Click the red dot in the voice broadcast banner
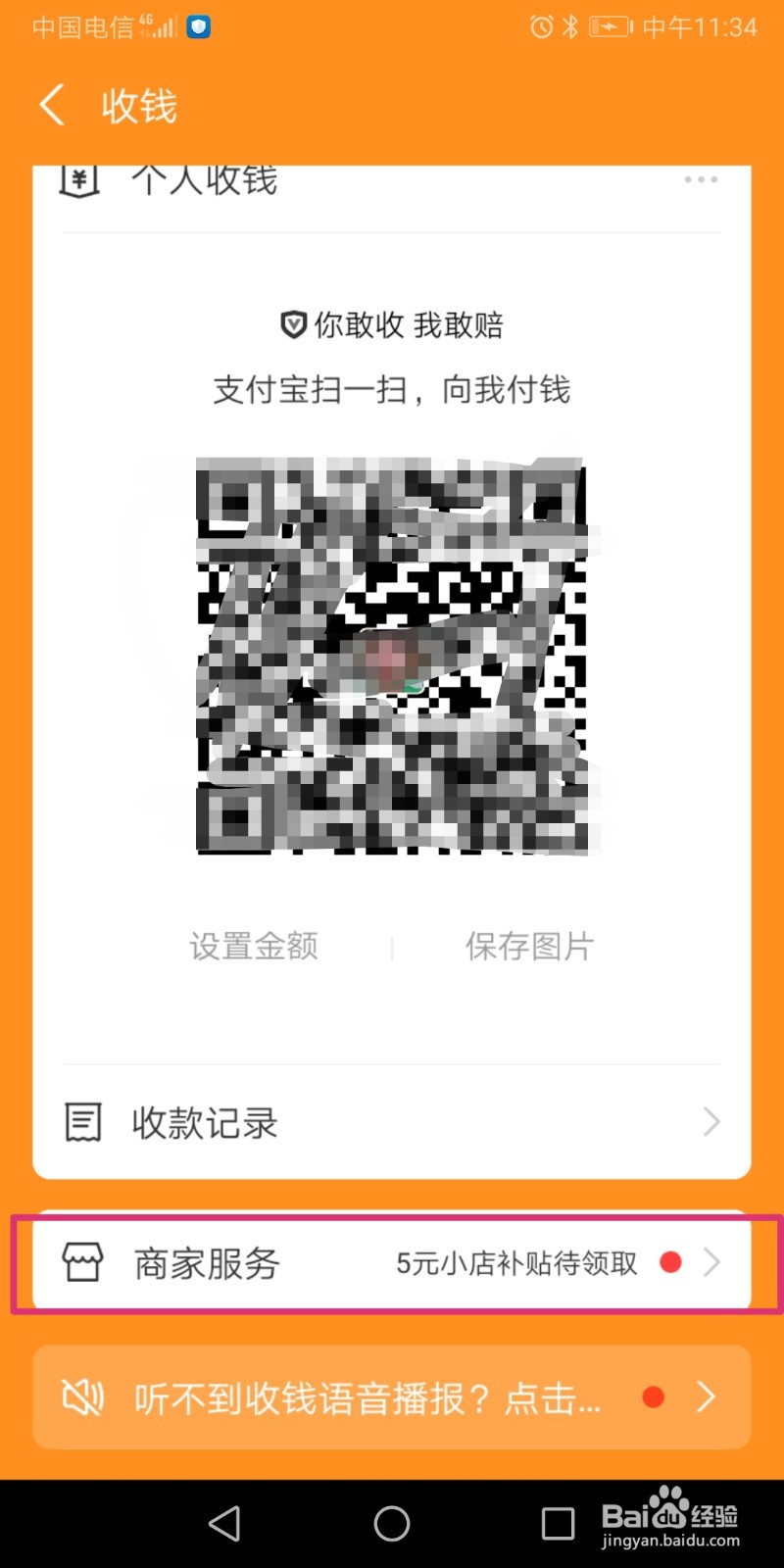The width and height of the screenshot is (784, 1568). click(654, 1398)
